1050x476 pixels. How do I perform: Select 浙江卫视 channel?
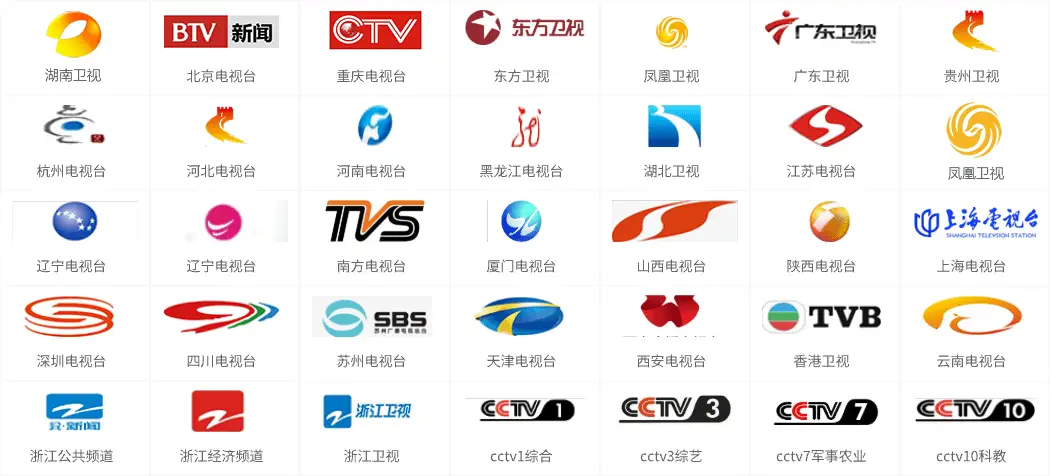372,425
